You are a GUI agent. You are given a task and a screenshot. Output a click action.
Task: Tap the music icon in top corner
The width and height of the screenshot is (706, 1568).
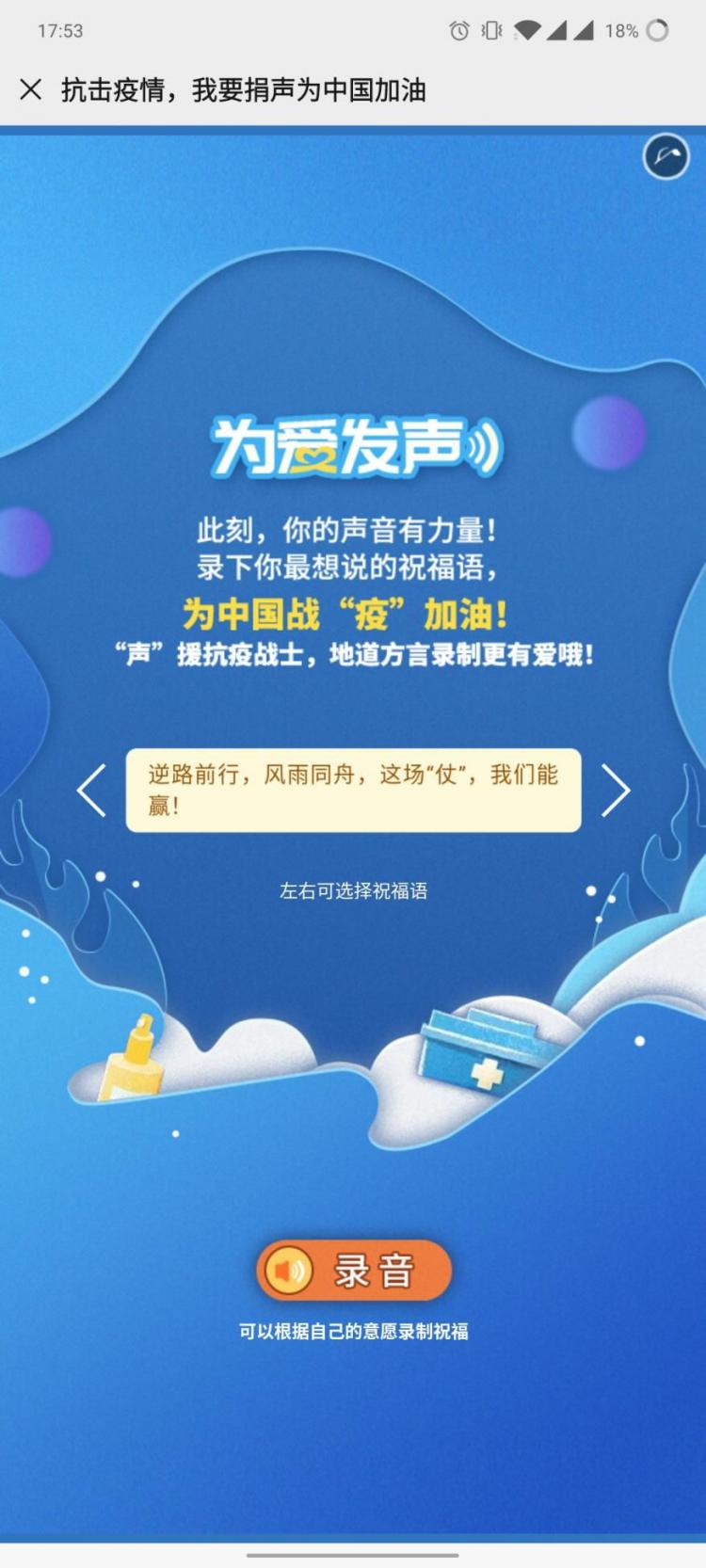[x=666, y=156]
